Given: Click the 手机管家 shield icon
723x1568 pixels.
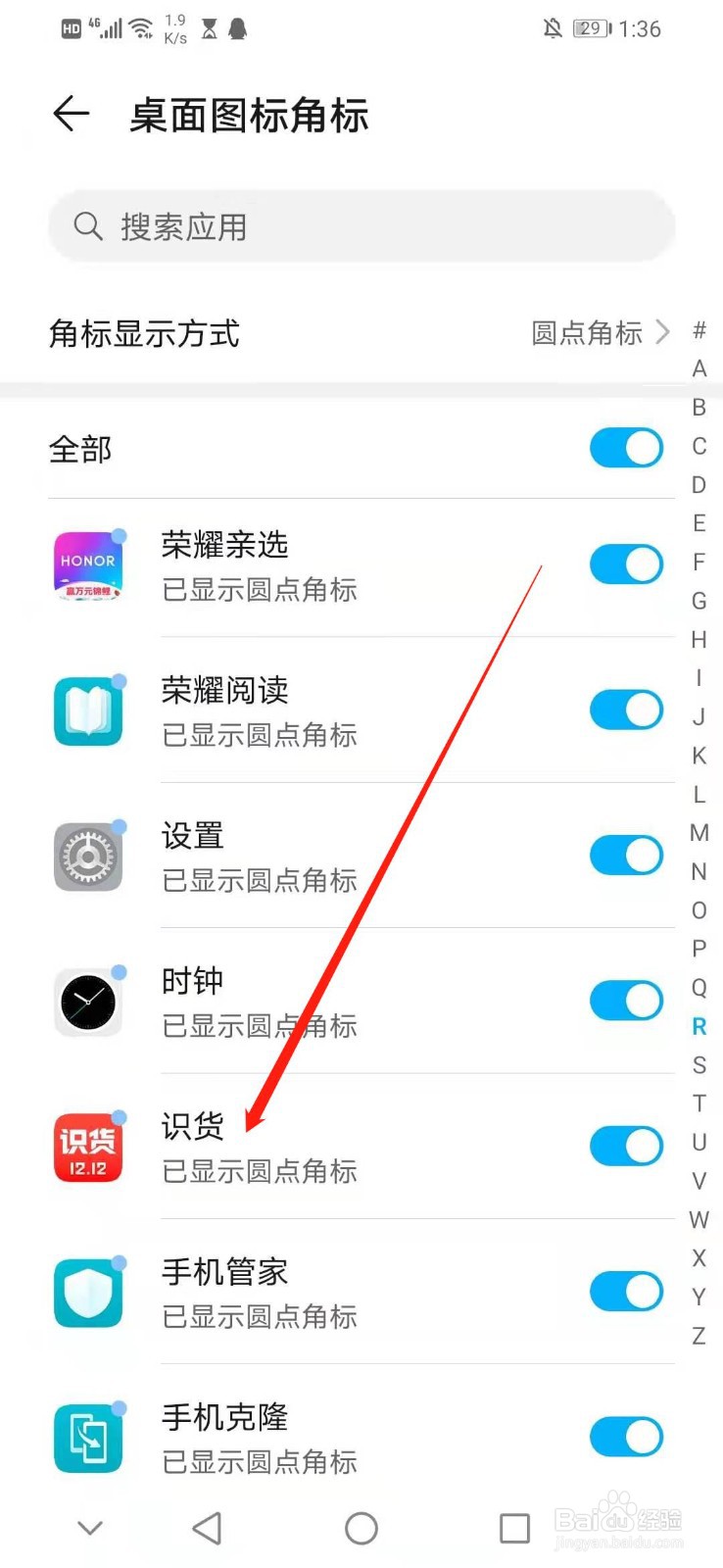Looking at the screenshot, I should [88, 1291].
